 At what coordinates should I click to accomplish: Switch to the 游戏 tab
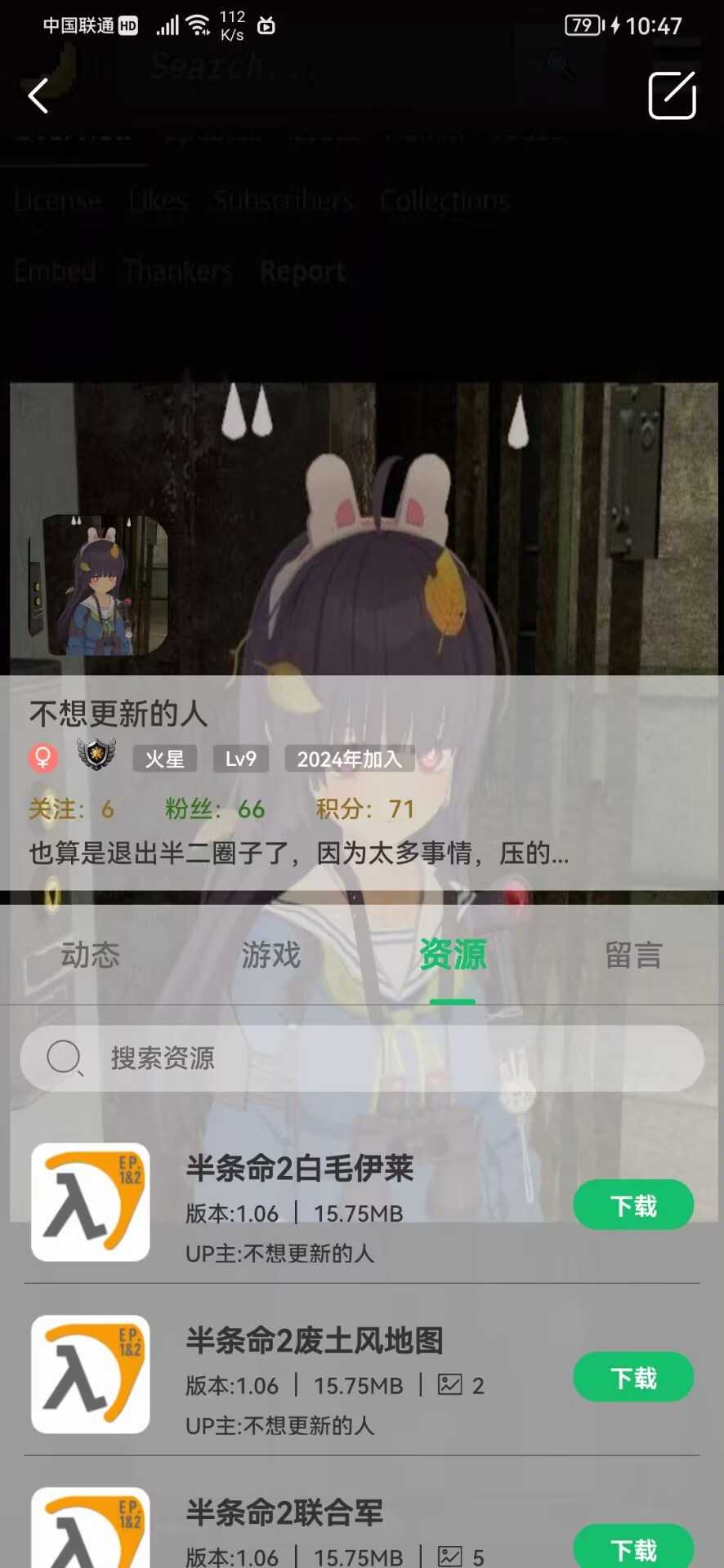[x=270, y=955]
